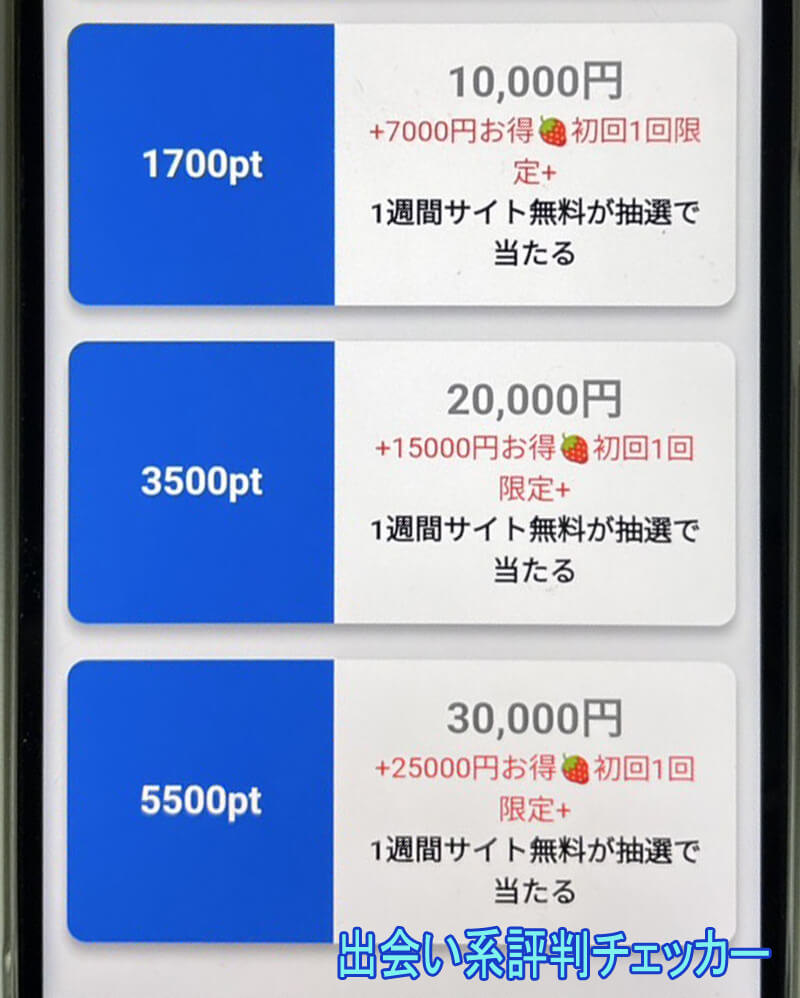Screen dimensions: 800x998
Task: Choose the 3500pt plan priced 20,000円
Action: click(x=402, y=482)
